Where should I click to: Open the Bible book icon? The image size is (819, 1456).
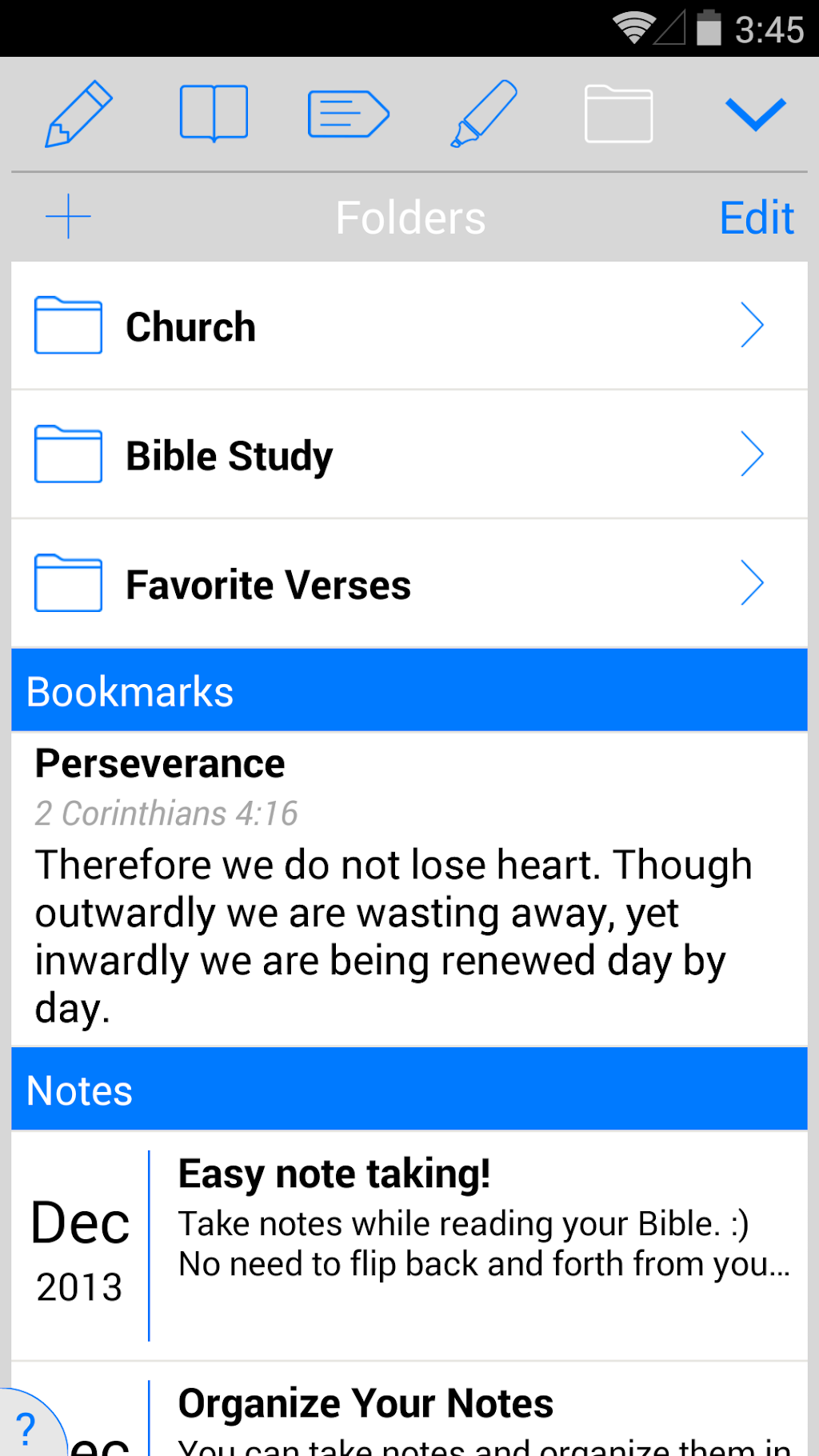pos(214,114)
